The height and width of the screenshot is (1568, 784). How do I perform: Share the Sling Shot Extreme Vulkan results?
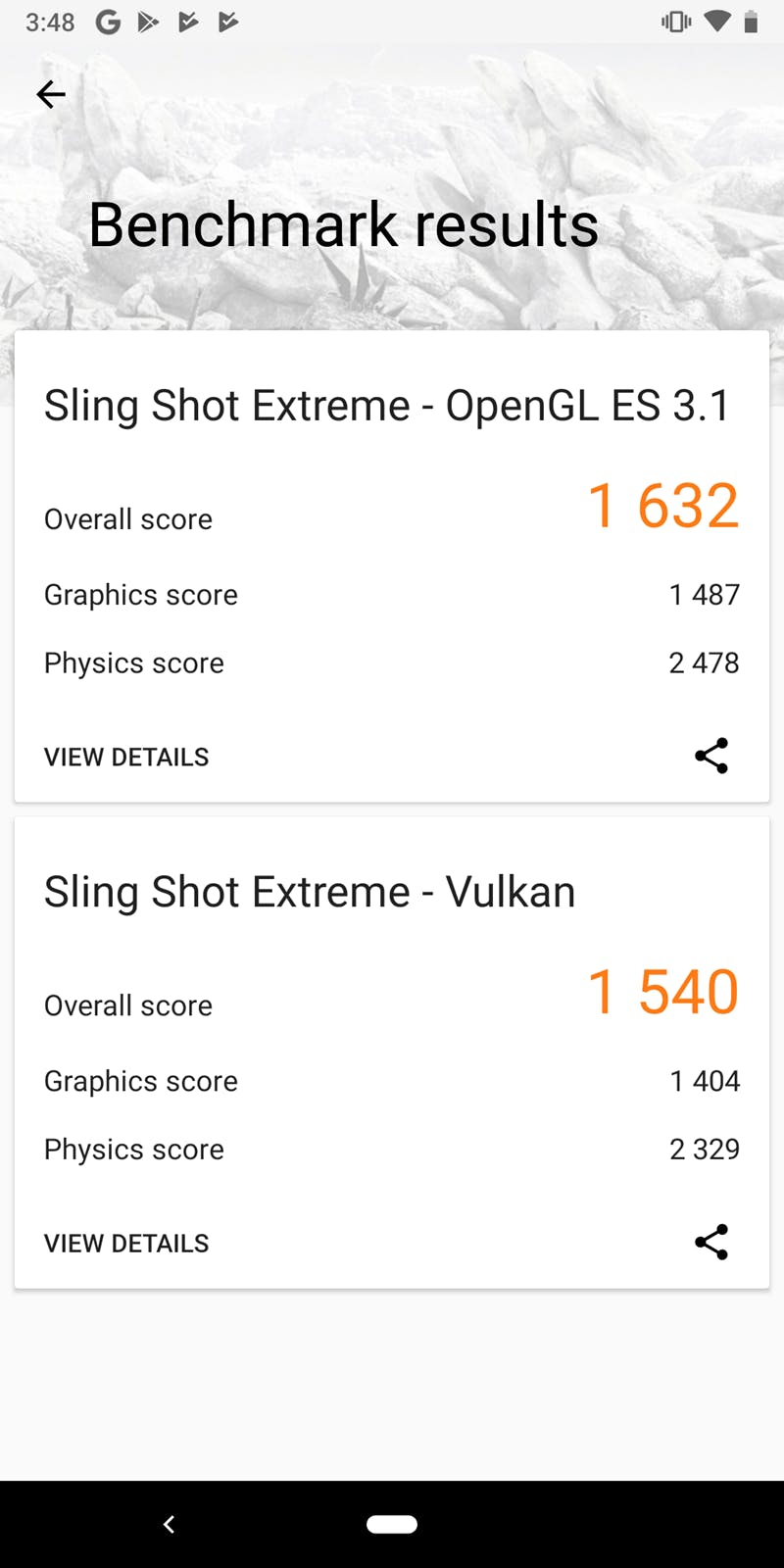coord(711,1242)
